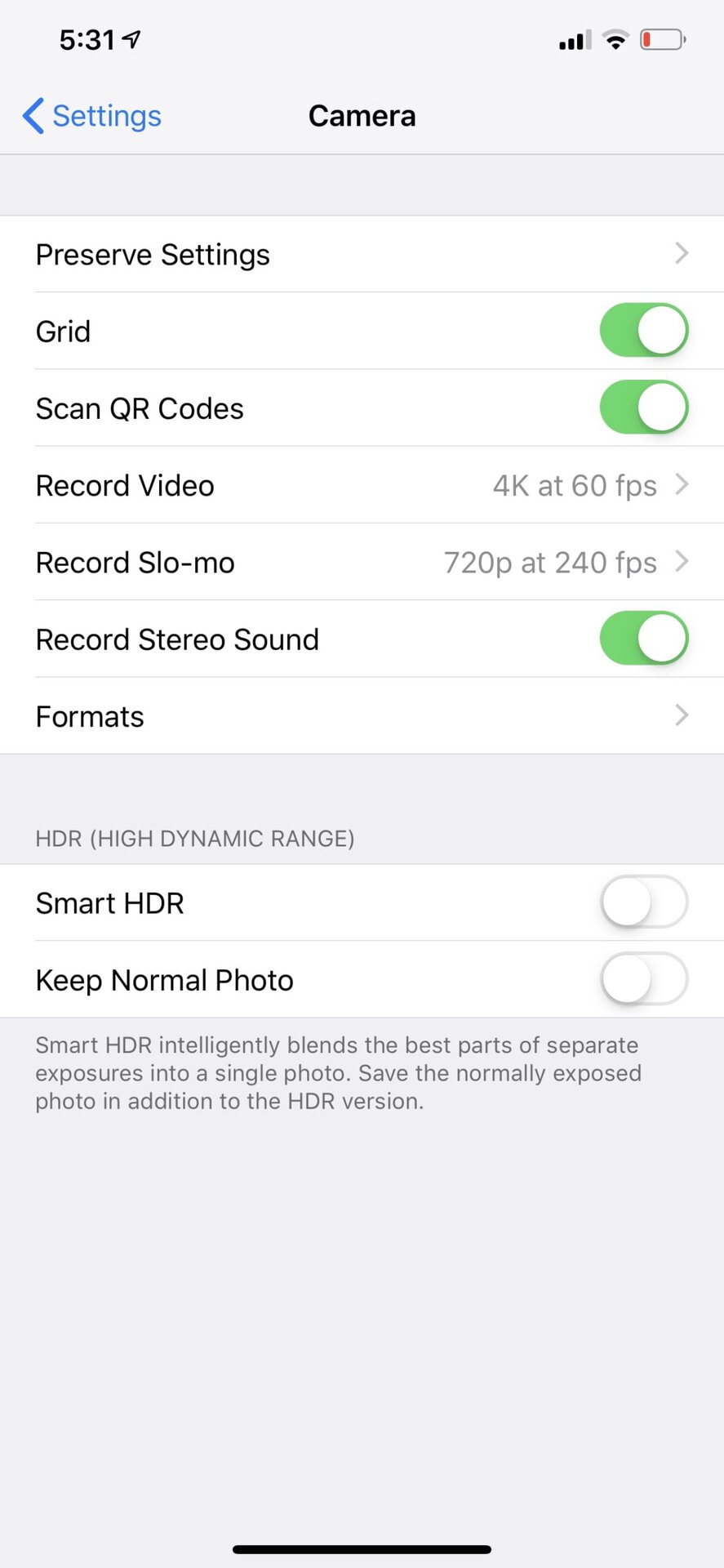Go back to Settings
This screenshot has width=724, height=1568.
point(91,116)
